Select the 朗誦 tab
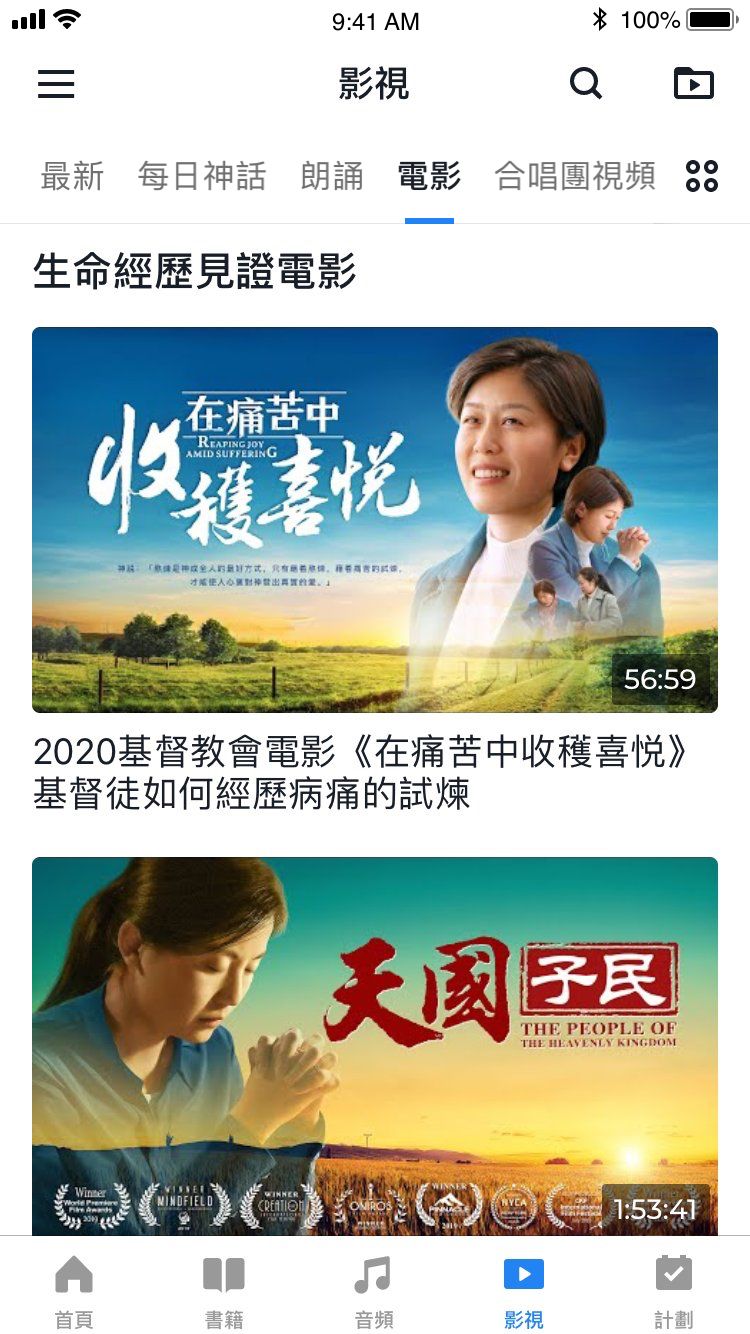750x1334 pixels. (x=332, y=177)
